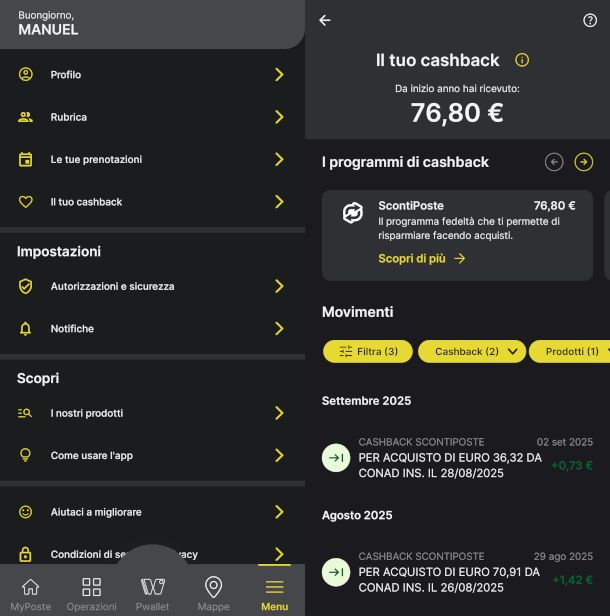Open Autorizzazioni e sicurezza settings
Screen dimensions: 610x616
152,286
